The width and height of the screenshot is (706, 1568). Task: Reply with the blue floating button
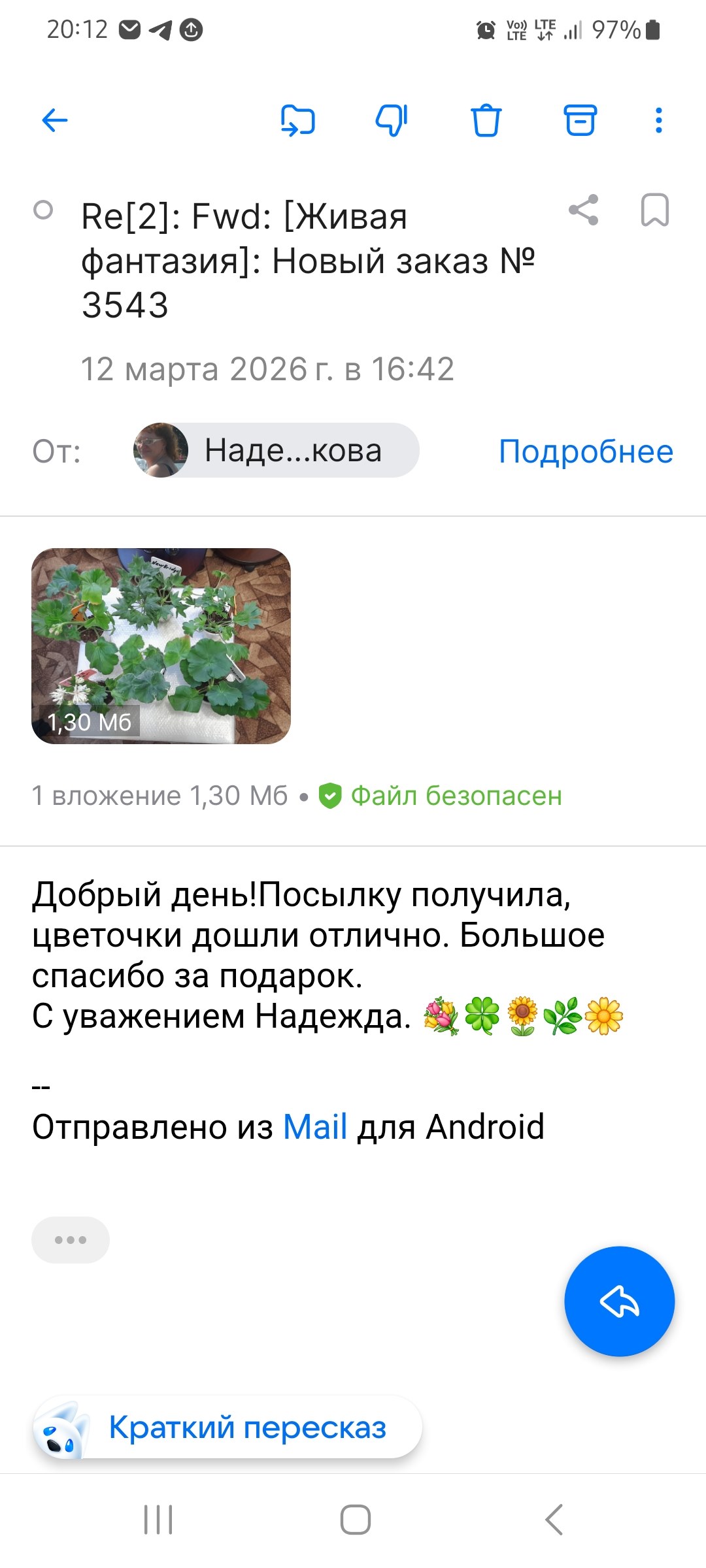(619, 1301)
